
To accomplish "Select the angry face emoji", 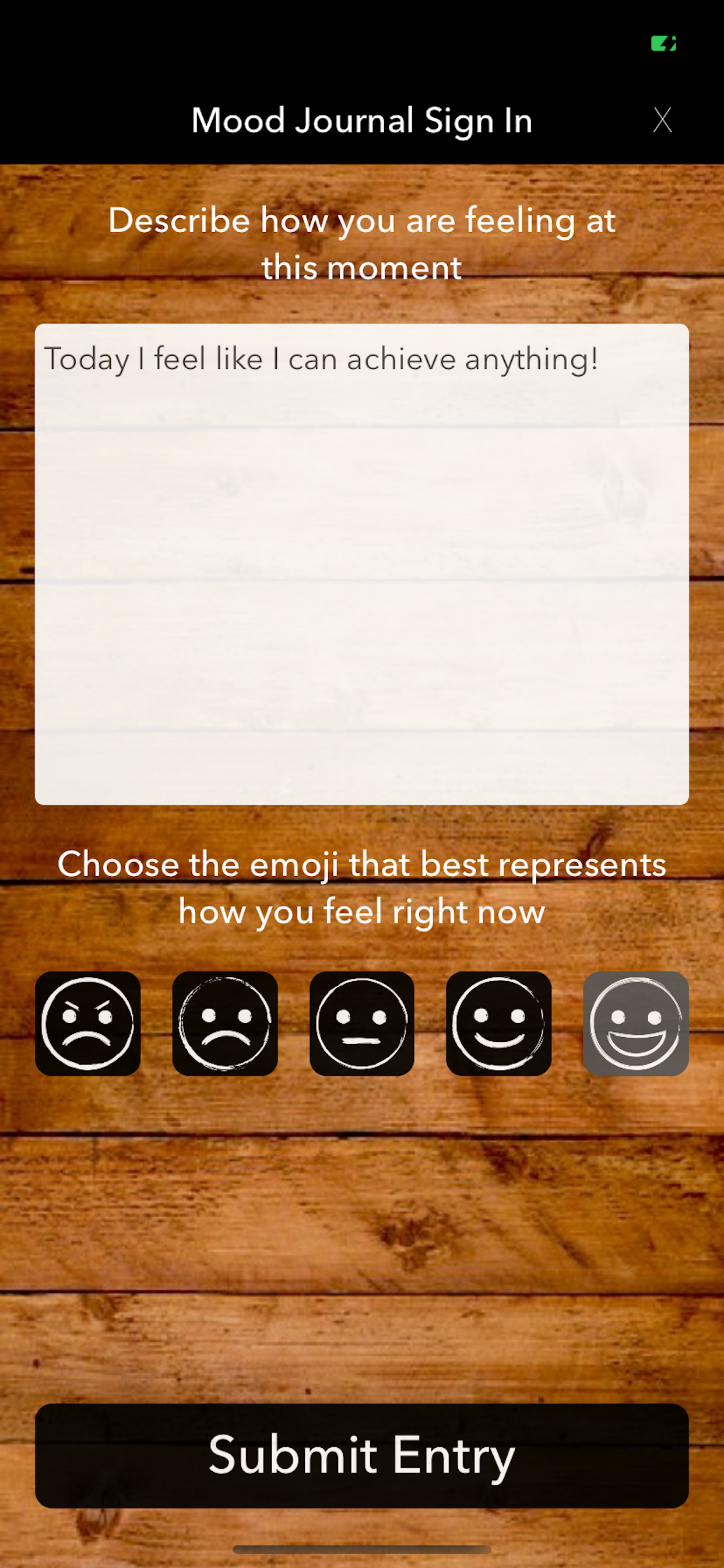I will pos(87,1023).
